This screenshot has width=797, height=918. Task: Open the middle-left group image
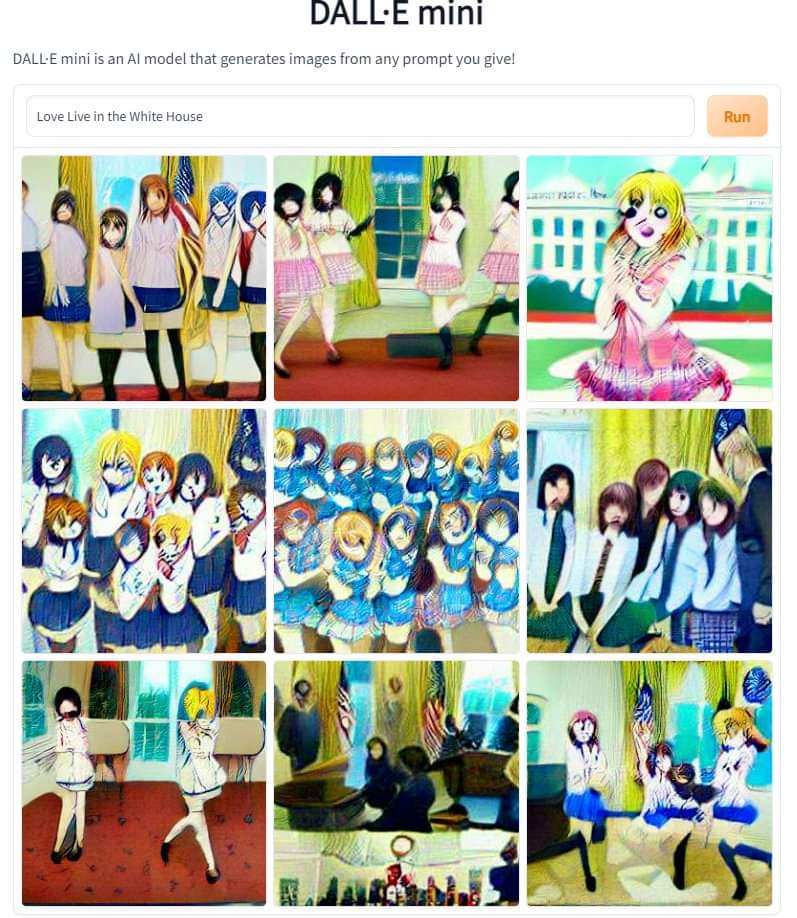click(144, 530)
